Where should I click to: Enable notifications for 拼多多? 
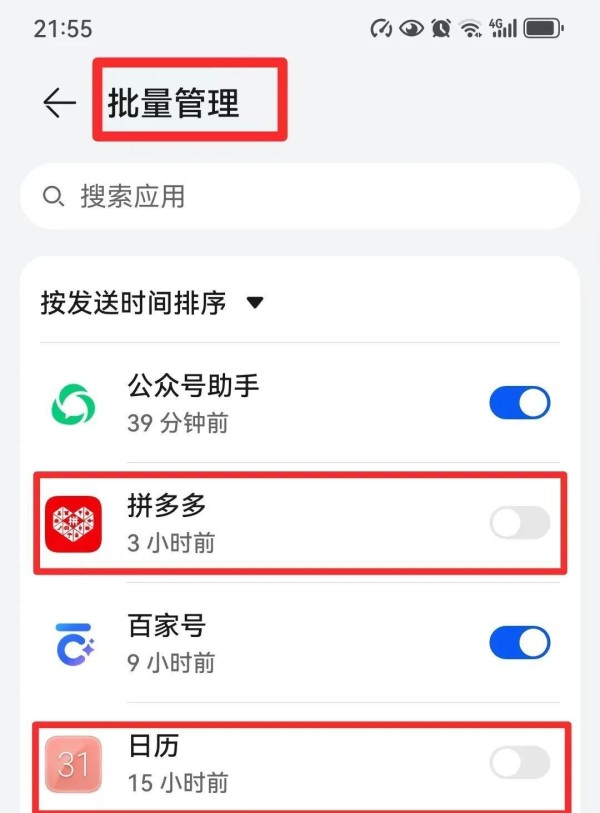[519, 523]
